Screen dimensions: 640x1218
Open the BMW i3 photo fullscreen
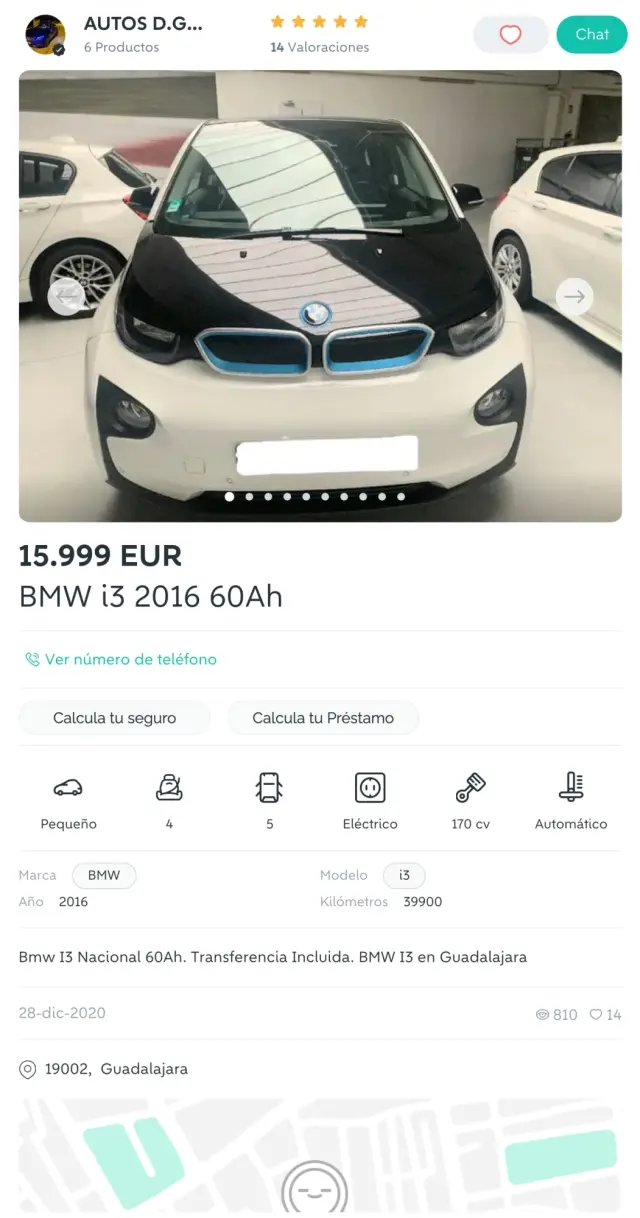[x=320, y=330]
